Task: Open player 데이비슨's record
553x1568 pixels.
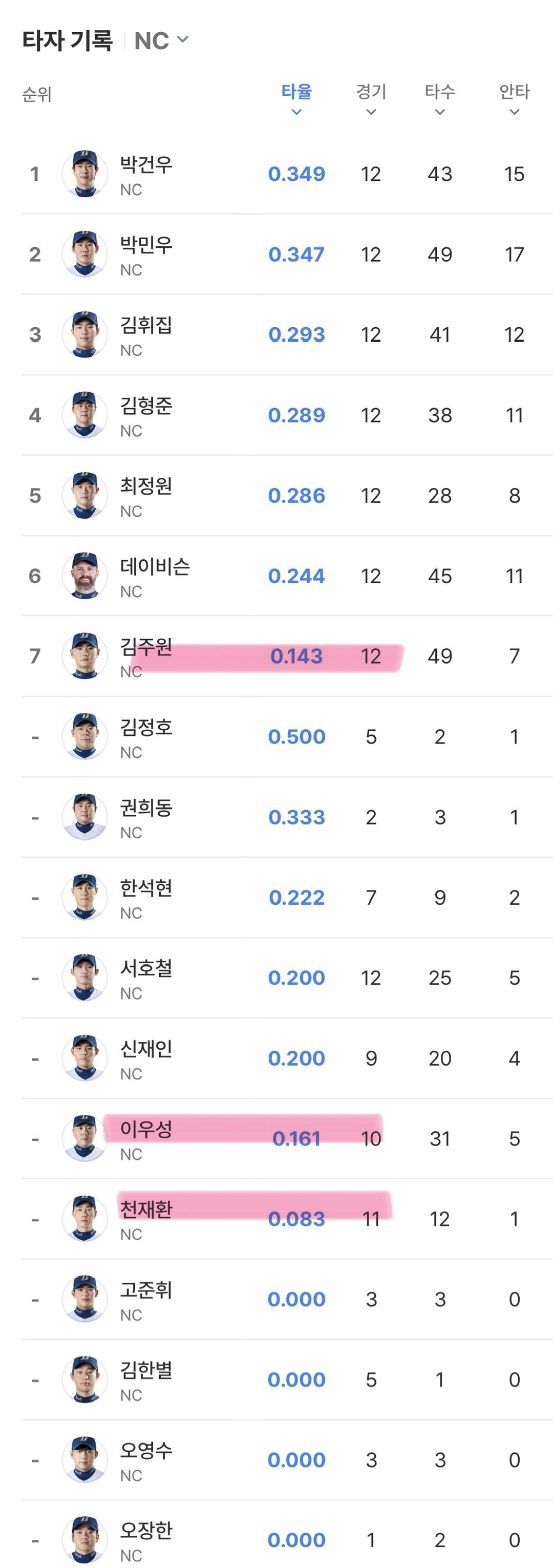Action: click(287, 576)
